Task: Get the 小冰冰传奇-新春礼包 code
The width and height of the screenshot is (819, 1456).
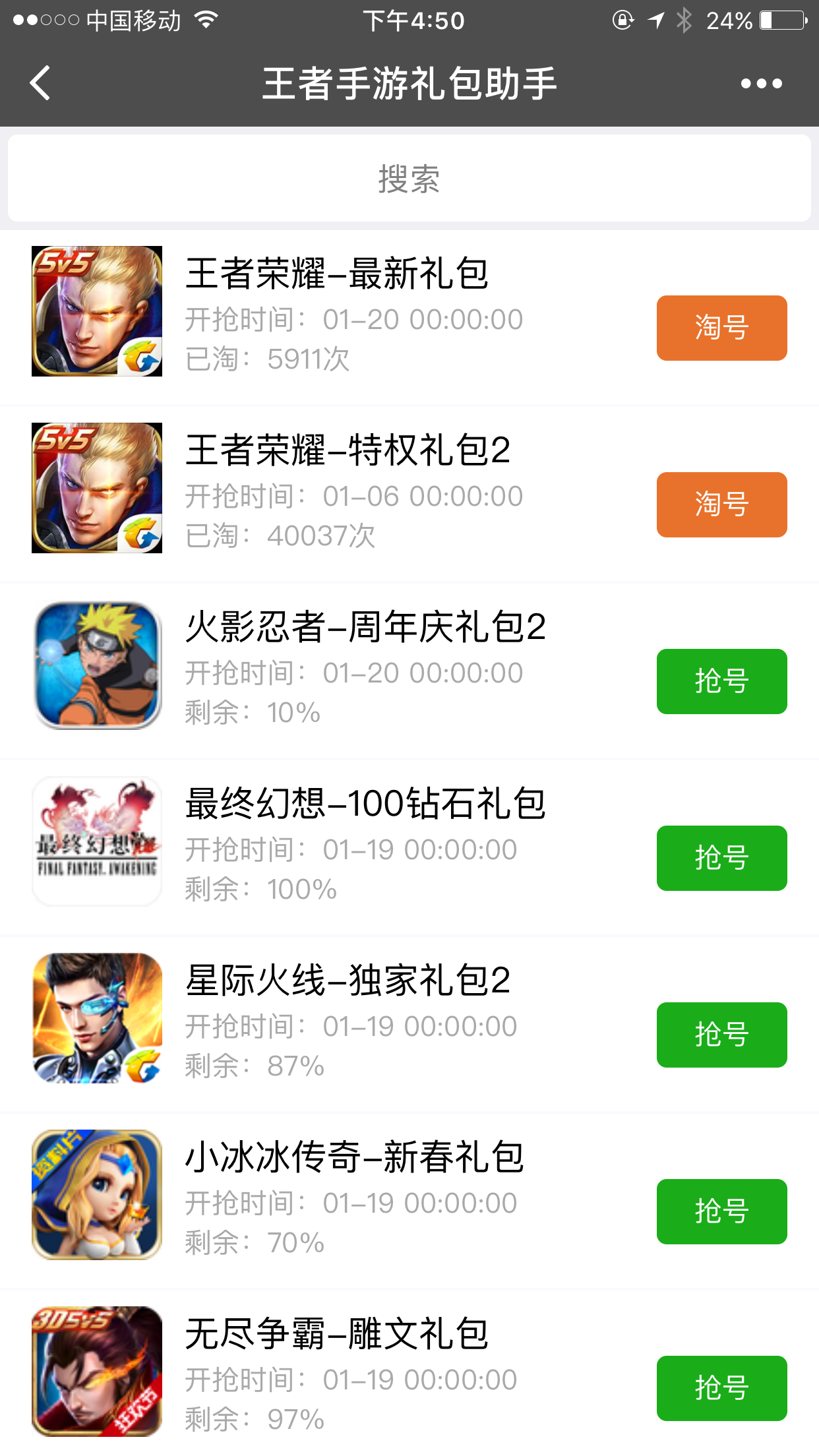Action: (721, 1211)
